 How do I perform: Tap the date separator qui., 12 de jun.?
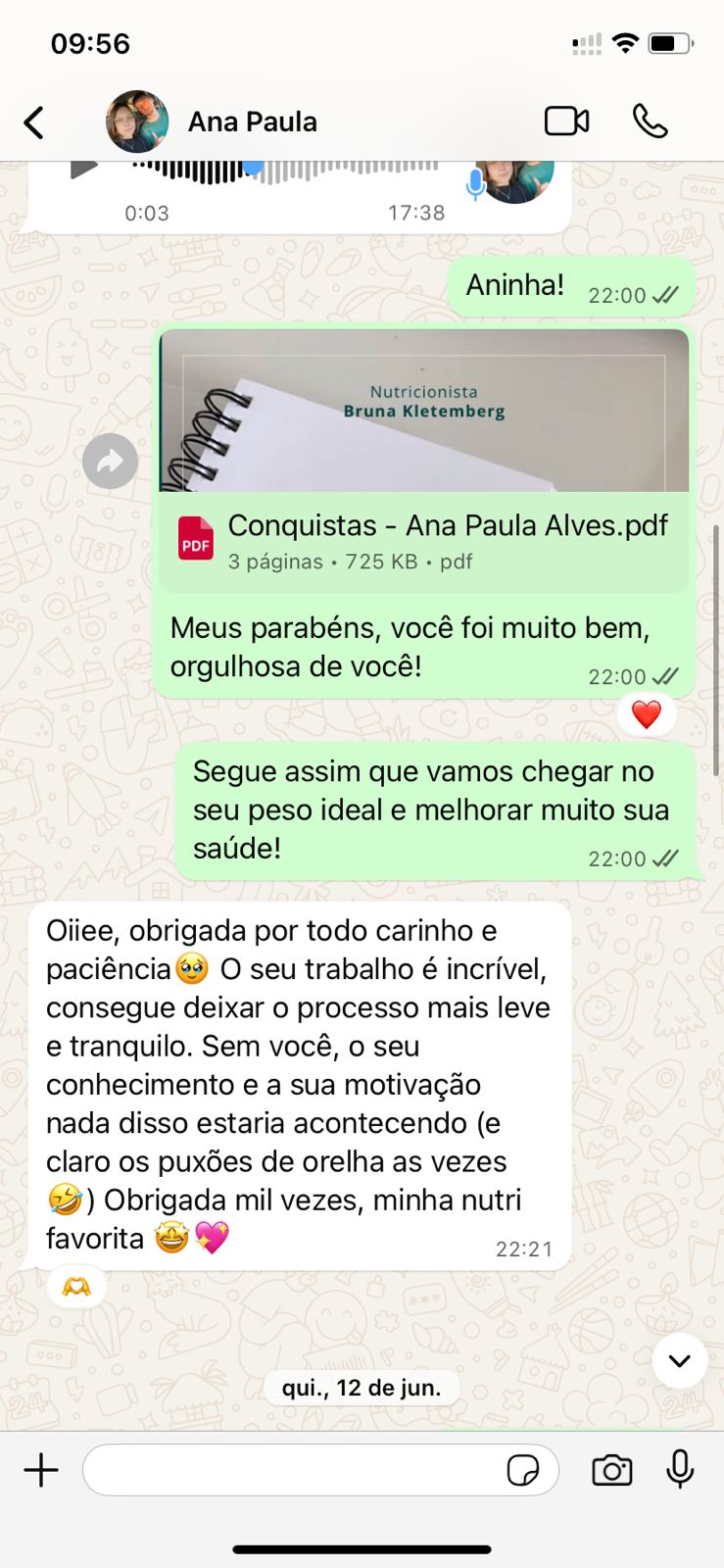(362, 1387)
